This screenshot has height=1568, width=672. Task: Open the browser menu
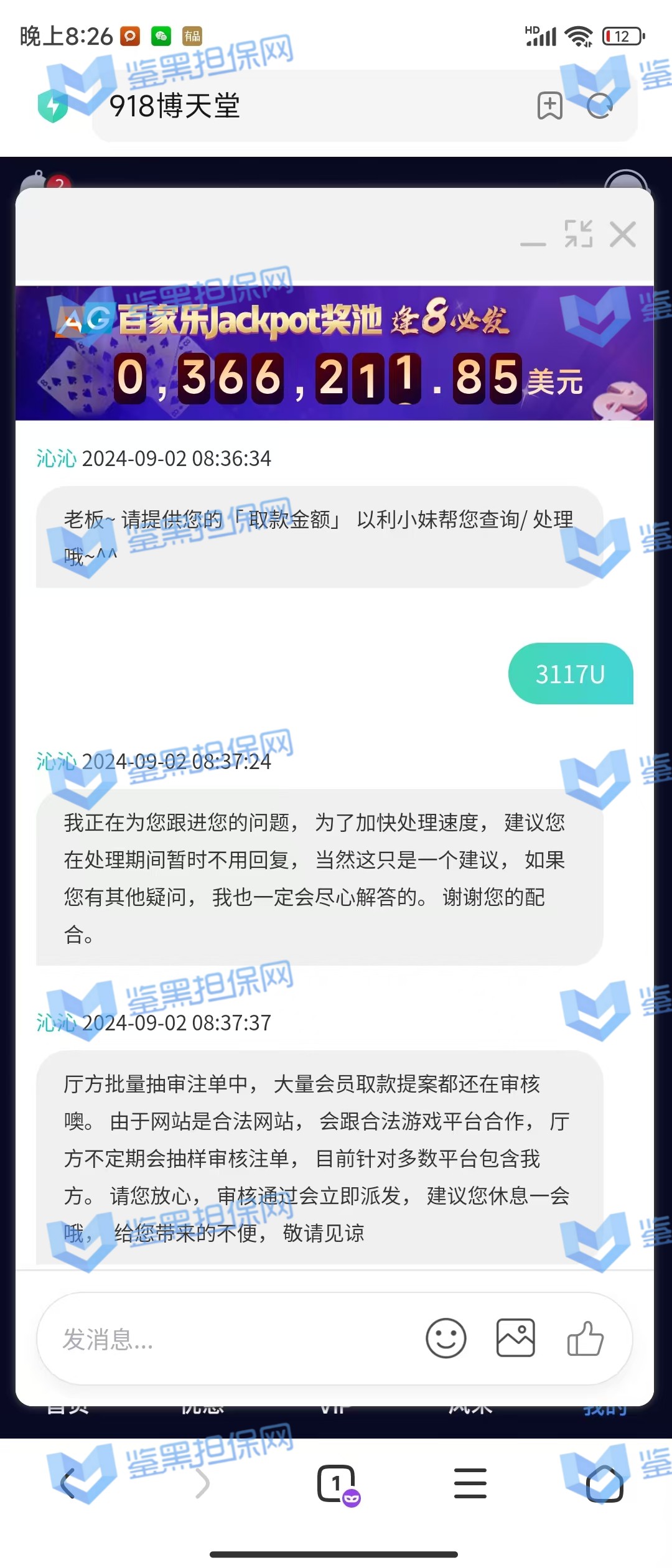coord(470,1484)
